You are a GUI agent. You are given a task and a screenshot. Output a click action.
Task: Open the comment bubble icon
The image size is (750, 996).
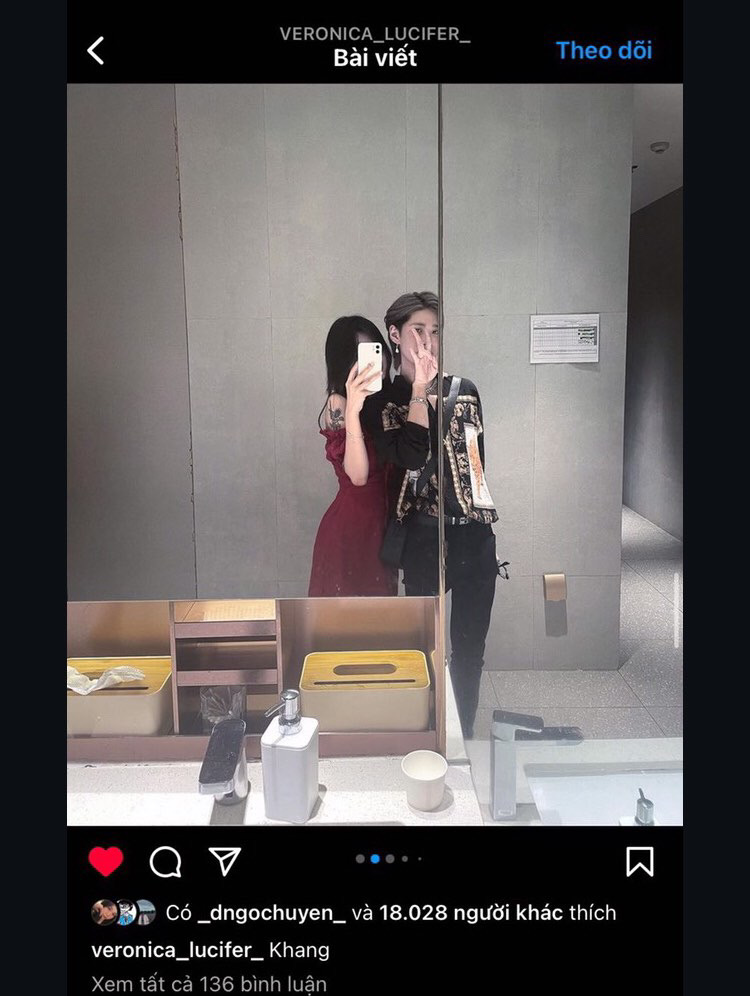tap(165, 861)
